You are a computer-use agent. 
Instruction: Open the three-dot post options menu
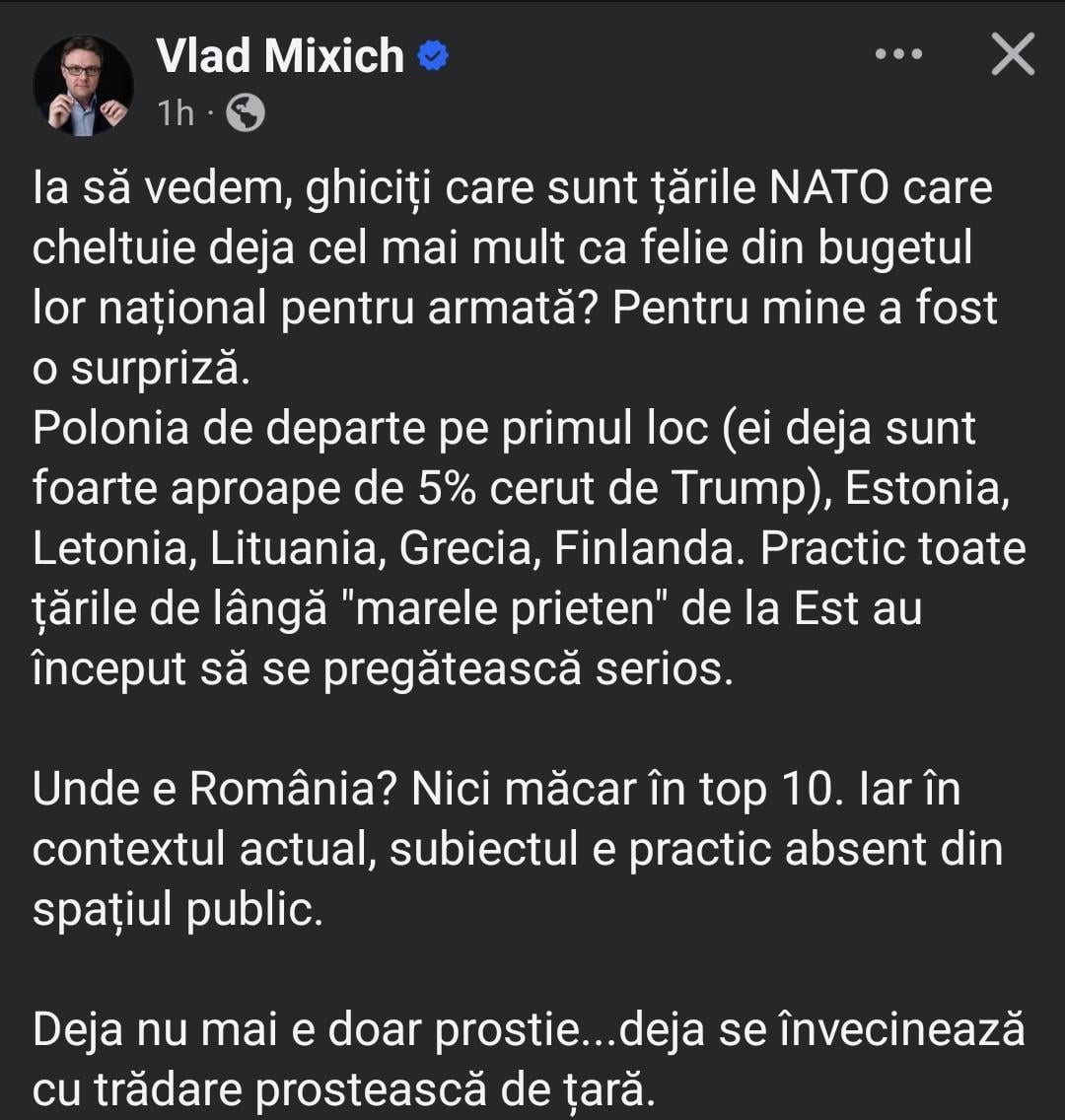pyautogui.click(x=898, y=54)
